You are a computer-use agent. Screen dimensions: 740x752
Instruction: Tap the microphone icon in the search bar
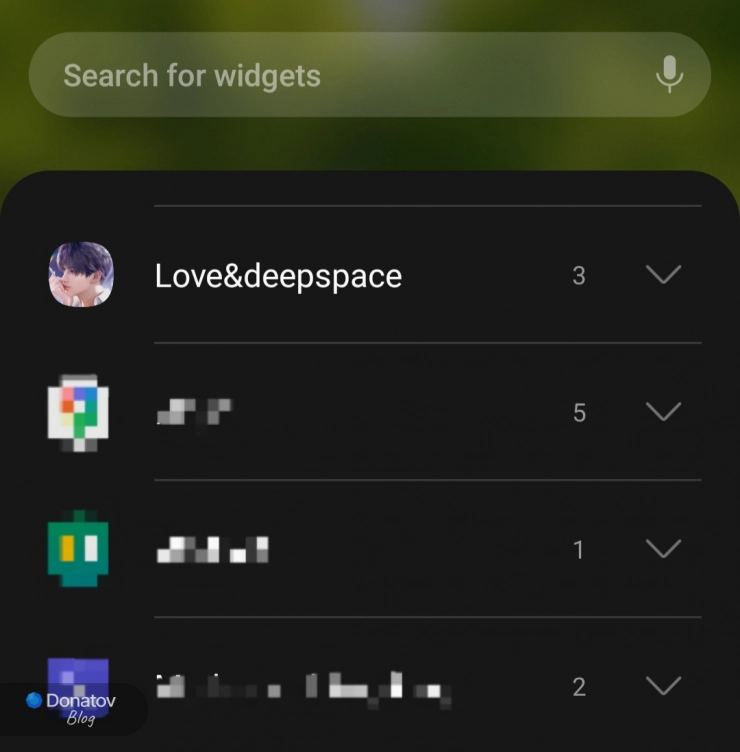668,74
